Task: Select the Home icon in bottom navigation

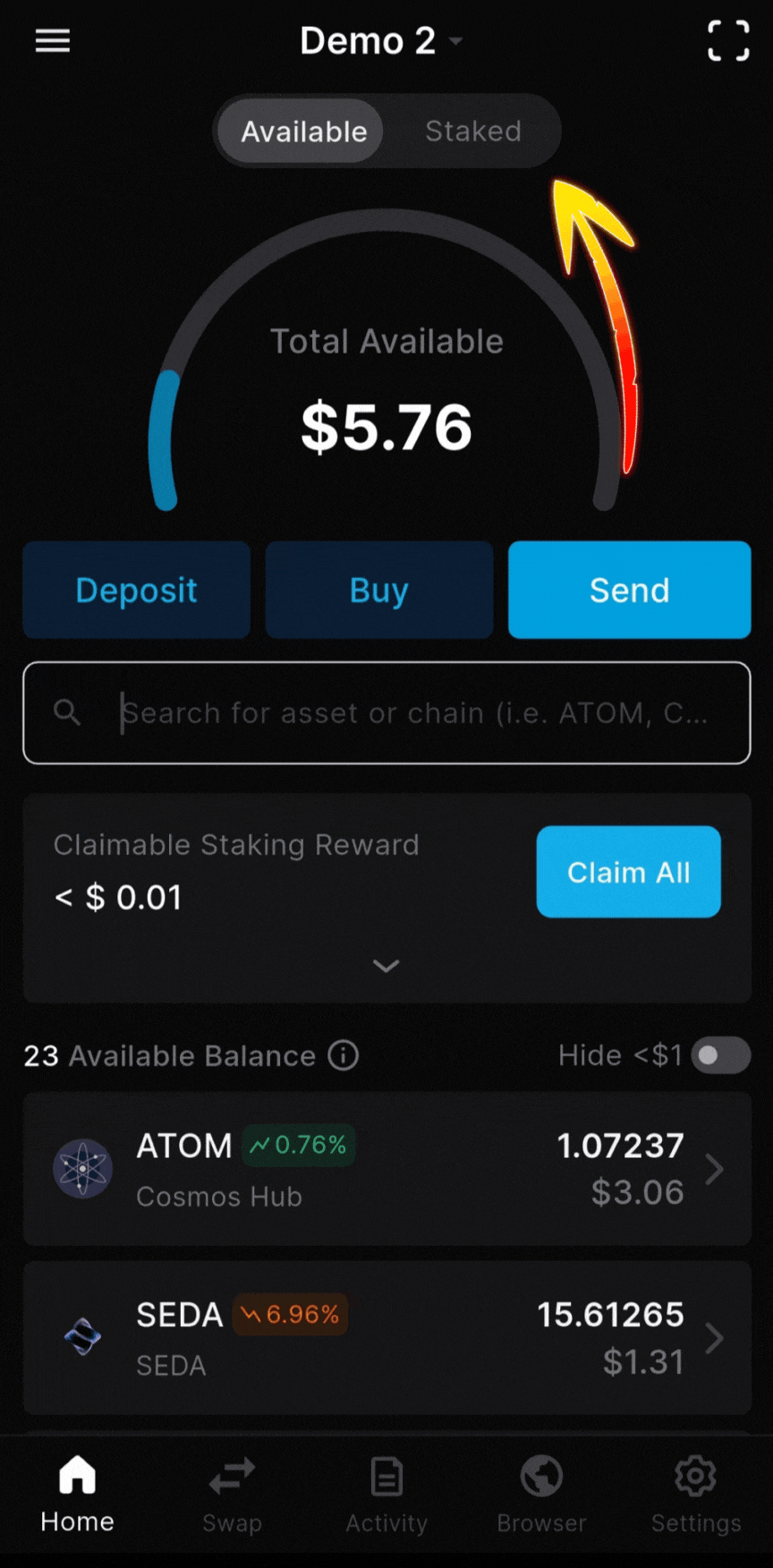Action: [x=76, y=1493]
